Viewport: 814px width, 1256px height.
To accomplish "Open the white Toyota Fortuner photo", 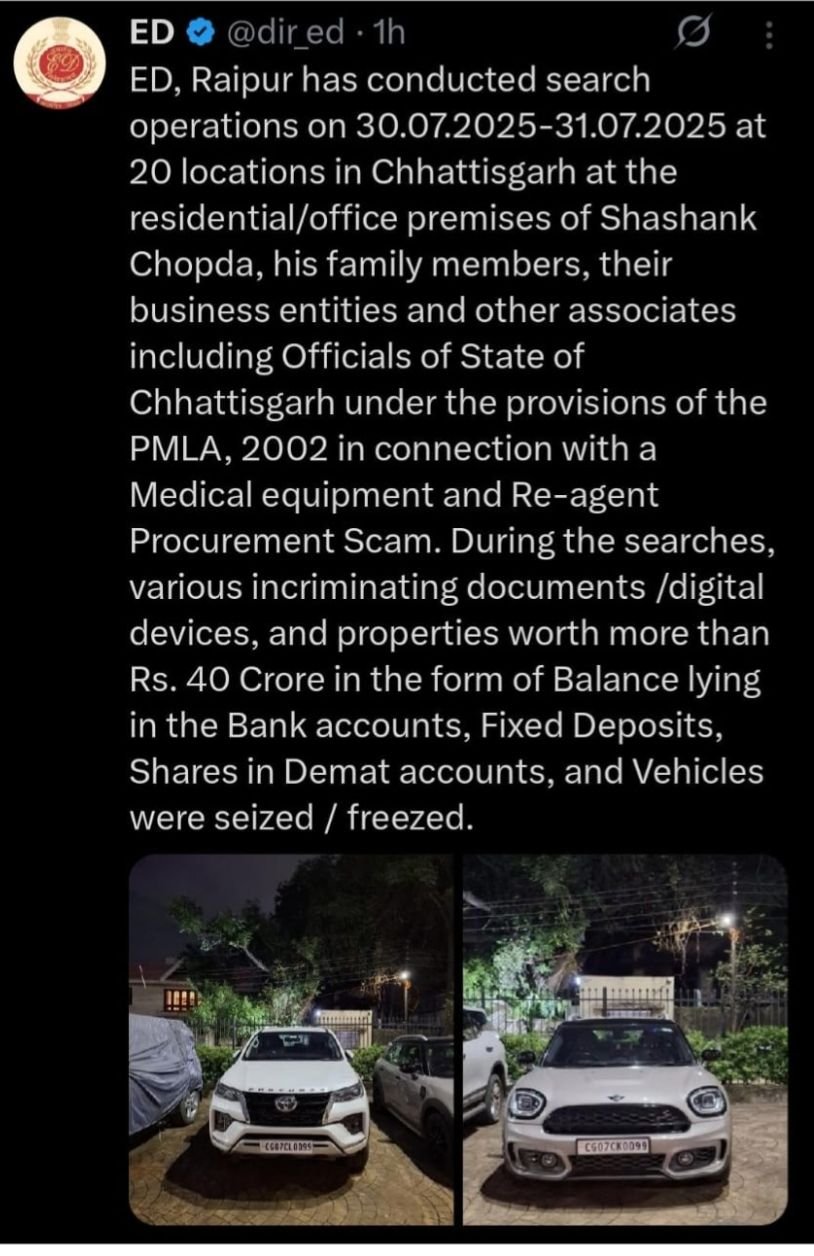I will pyautogui.click(x=291, y=1038).
